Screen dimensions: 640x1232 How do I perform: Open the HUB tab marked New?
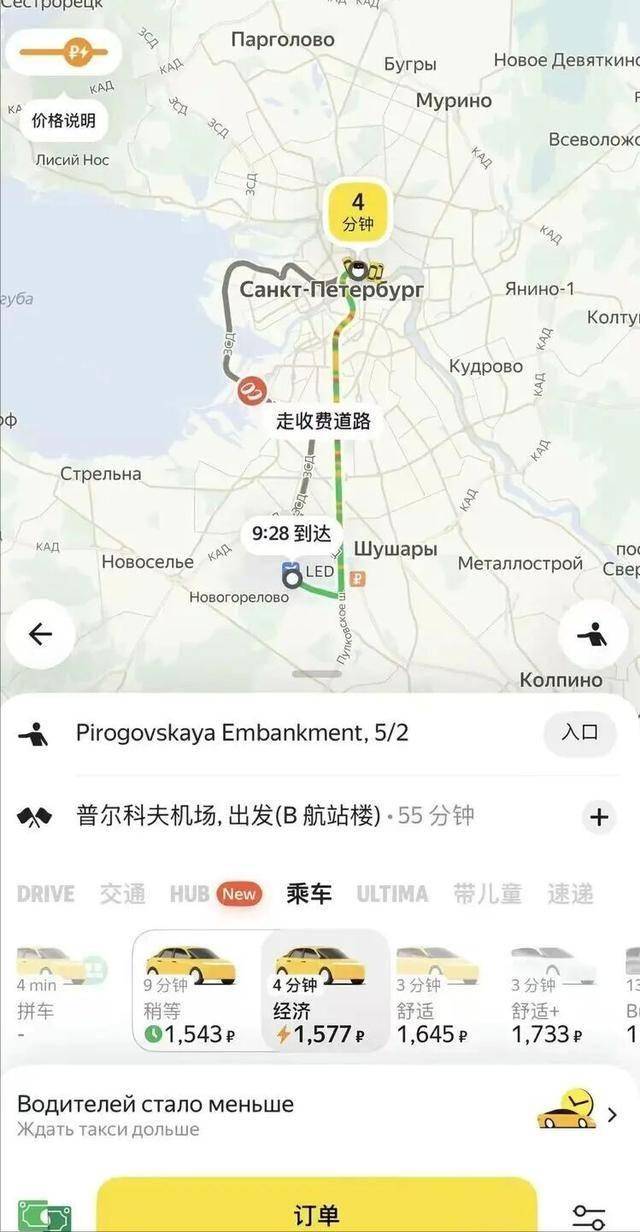tap(213, 894)
